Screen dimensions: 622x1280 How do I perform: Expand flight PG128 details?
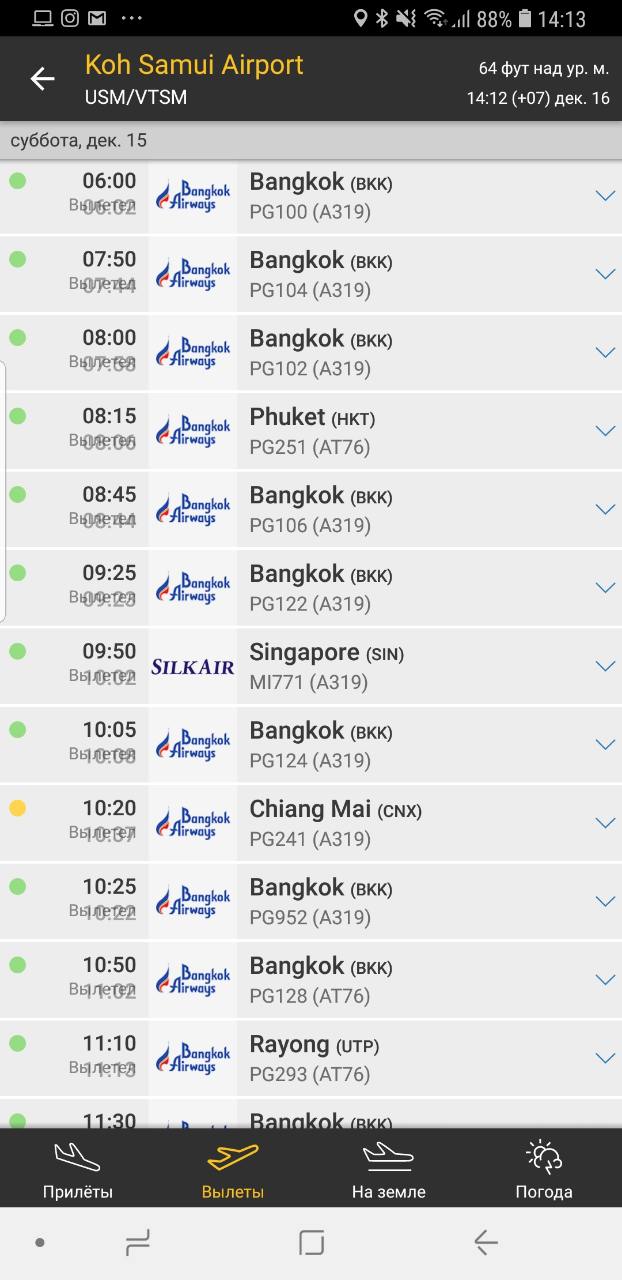605,980
